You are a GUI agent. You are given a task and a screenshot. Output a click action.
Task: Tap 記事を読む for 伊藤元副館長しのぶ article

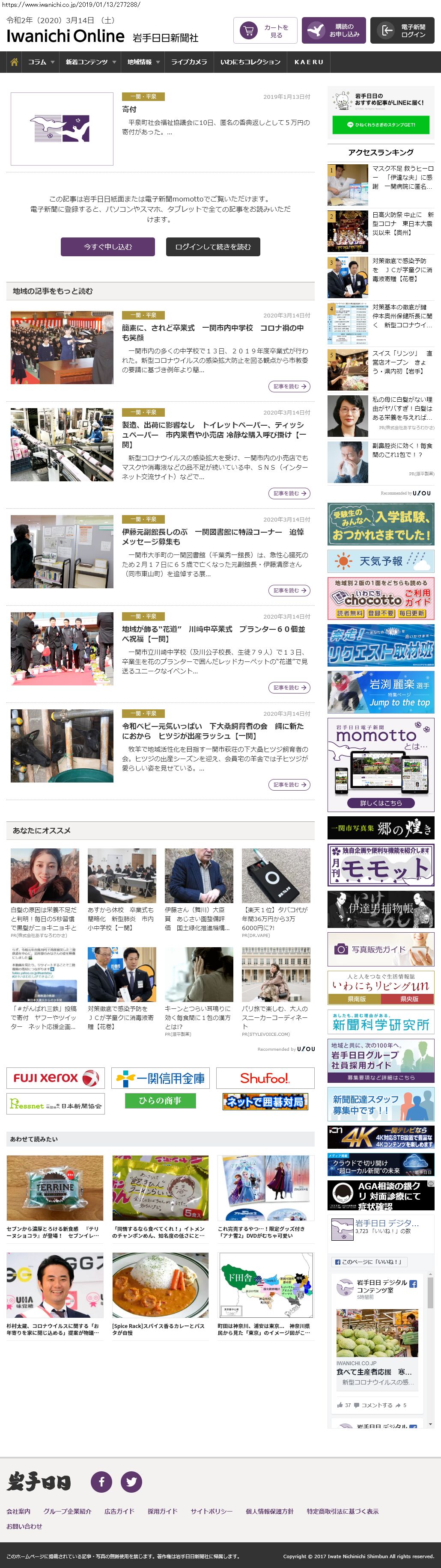click(289, 590)
